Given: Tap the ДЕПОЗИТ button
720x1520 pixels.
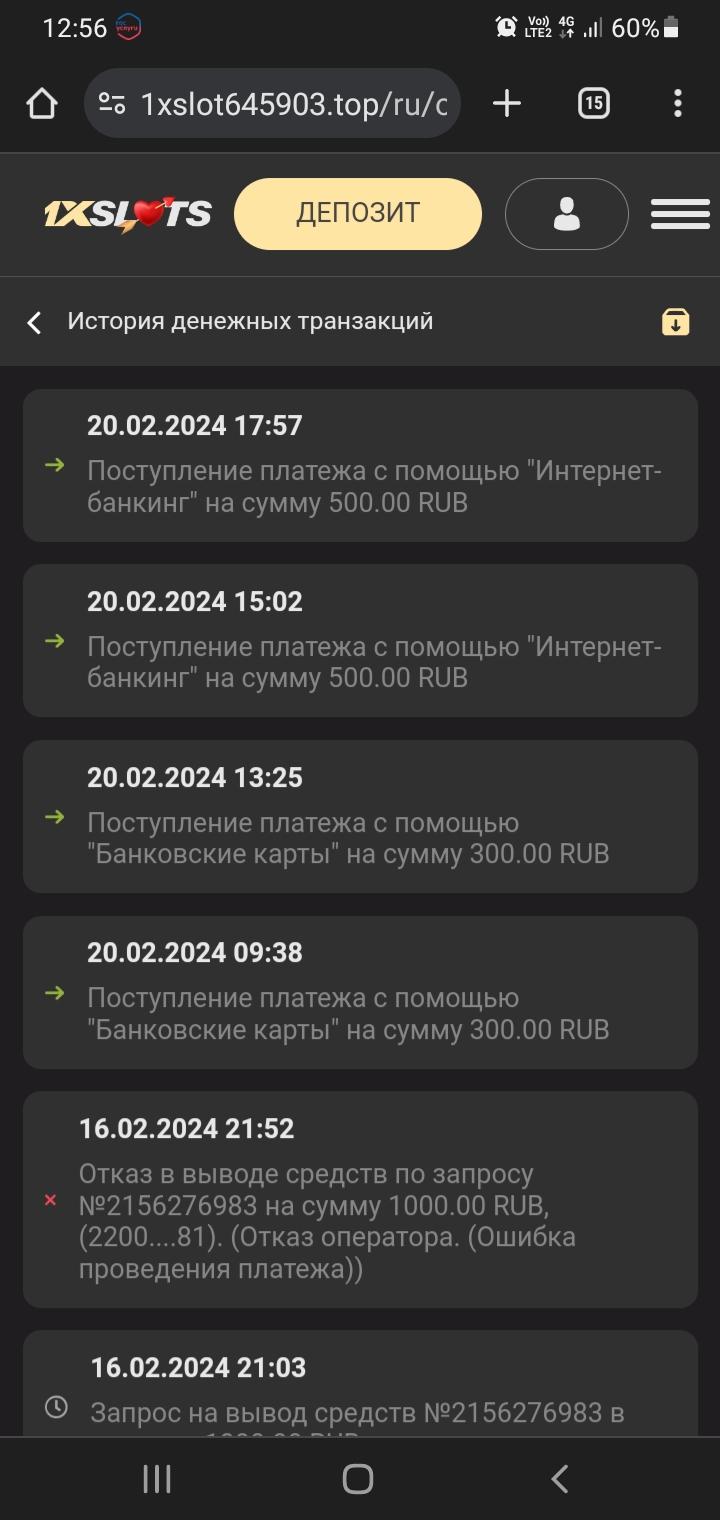Looking at the screenshot, I should pos(358,213).
